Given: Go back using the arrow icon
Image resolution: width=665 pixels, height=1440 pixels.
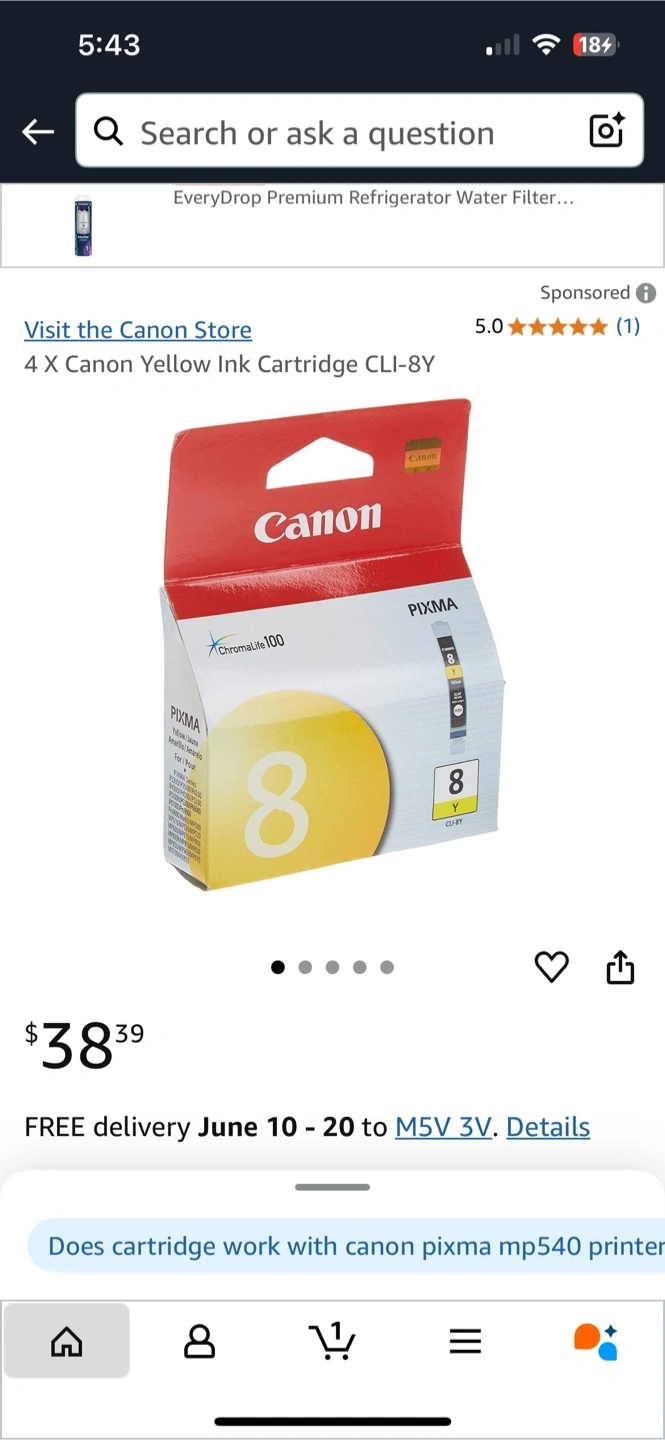Looking at the screenshot, I should click(38, 131).
